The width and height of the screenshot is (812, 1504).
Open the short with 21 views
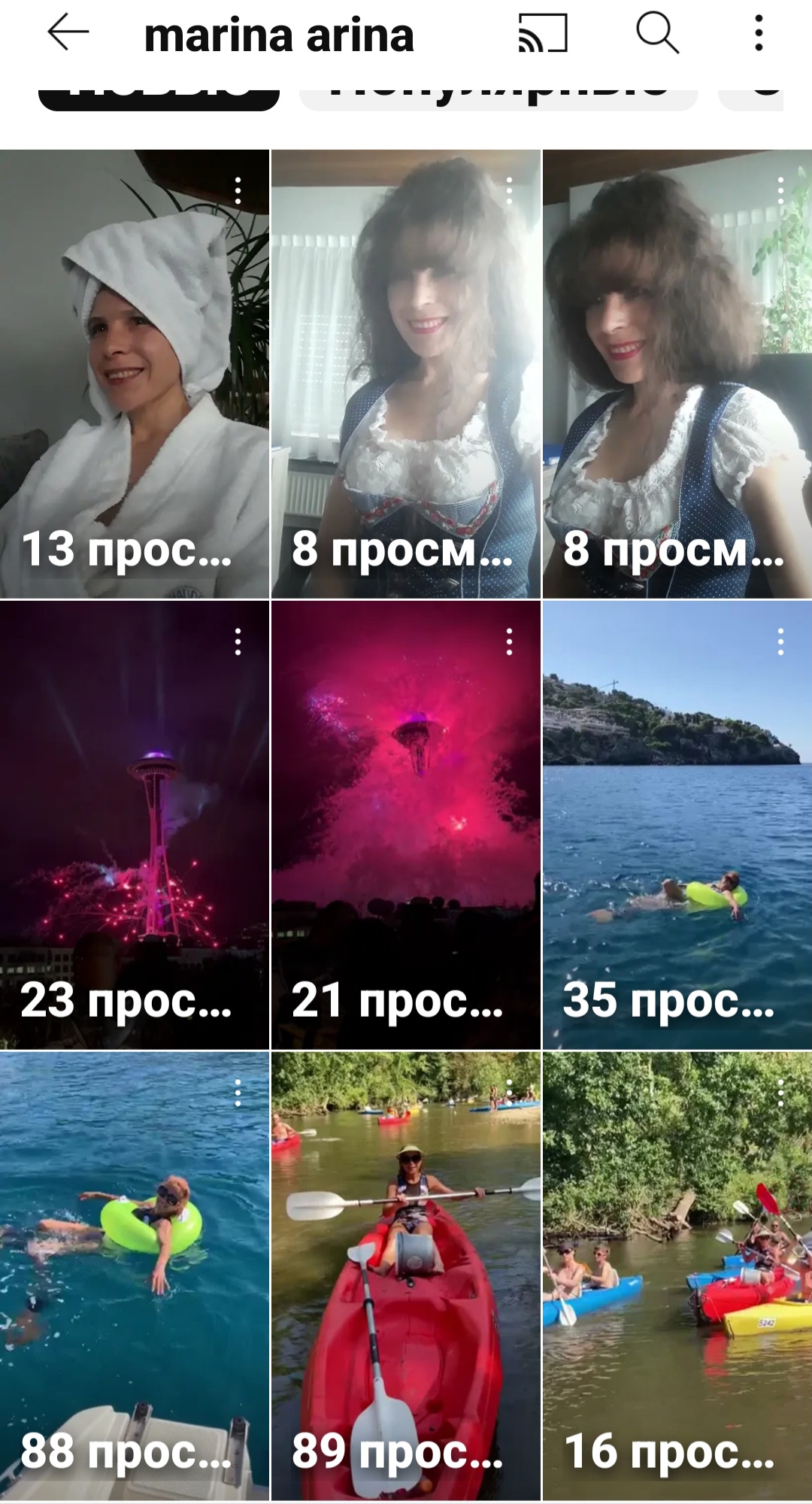pyautogui.click(x=406, y=825)
